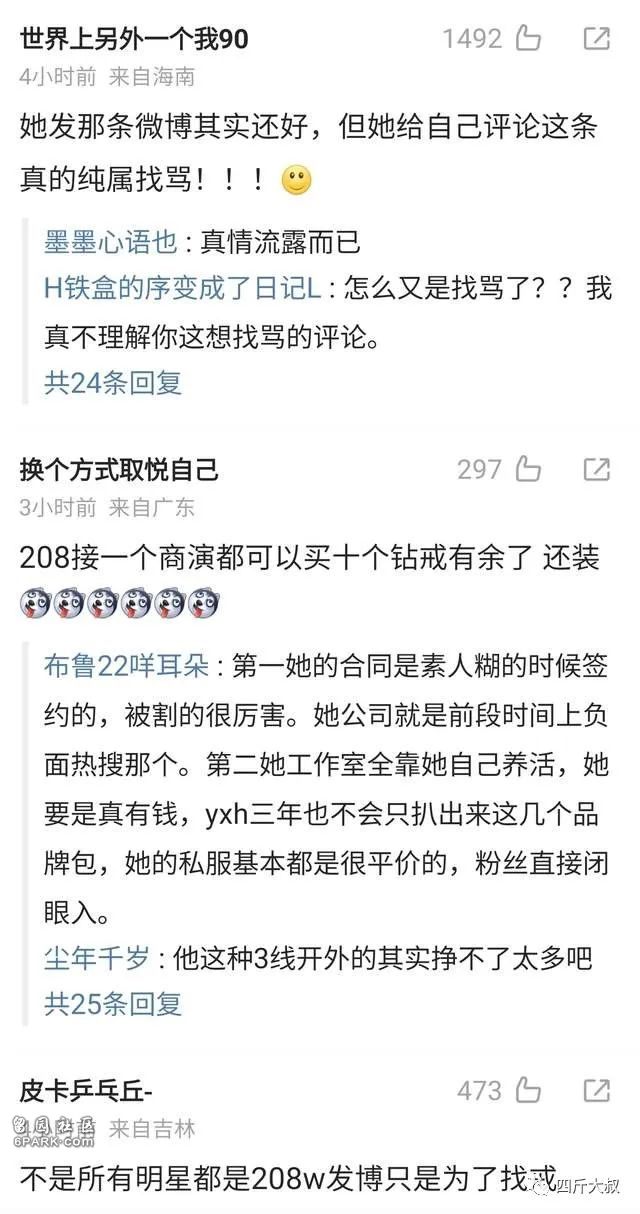Open the profile of 世界上另外一个我90

click(x=133, y=39)
